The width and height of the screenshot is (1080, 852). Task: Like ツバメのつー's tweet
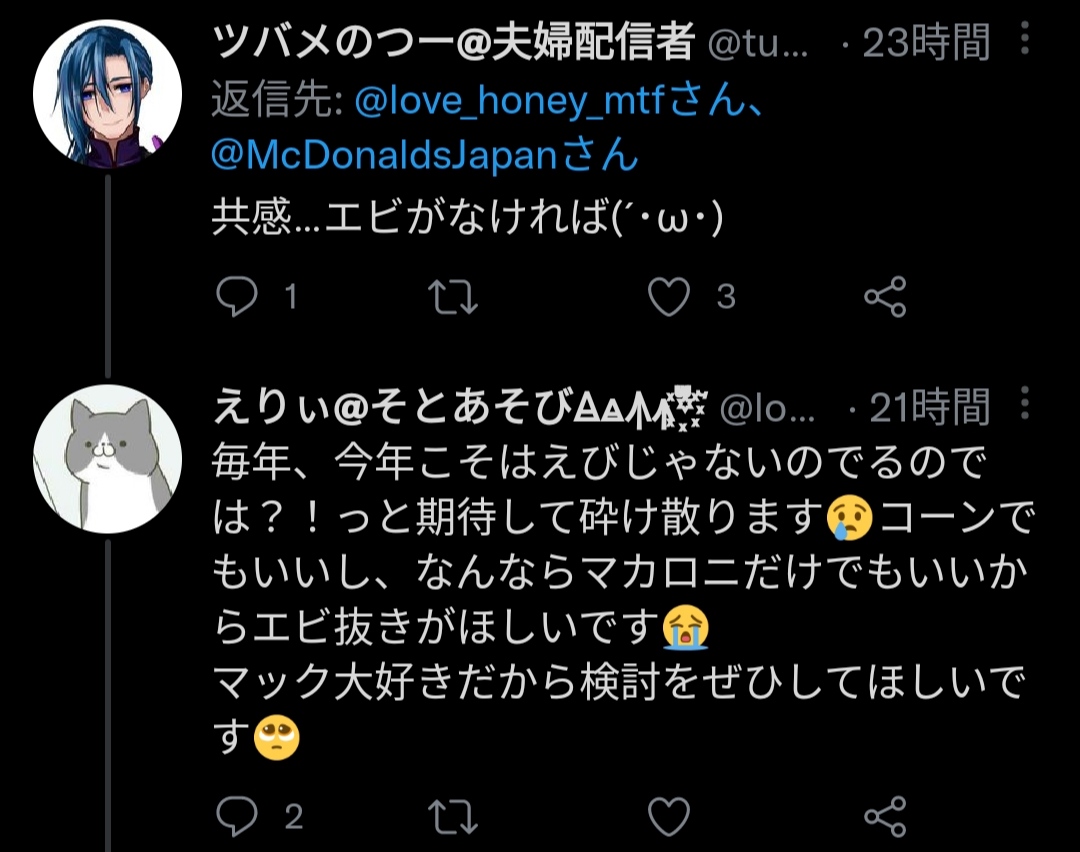(x=670, y=297)
